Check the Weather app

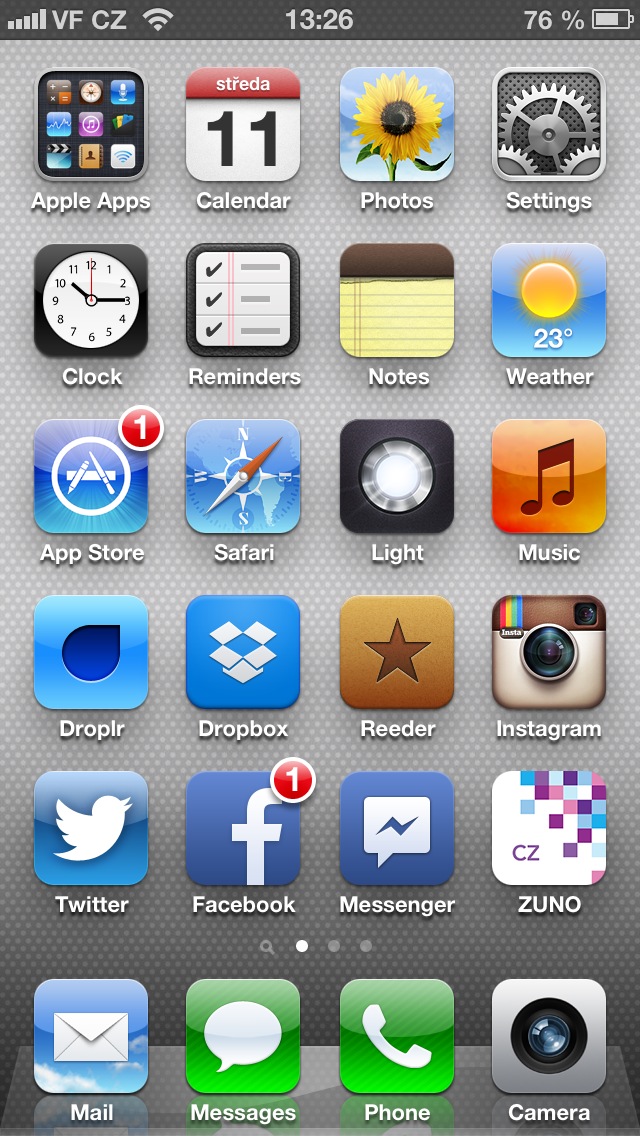[549, 301]
